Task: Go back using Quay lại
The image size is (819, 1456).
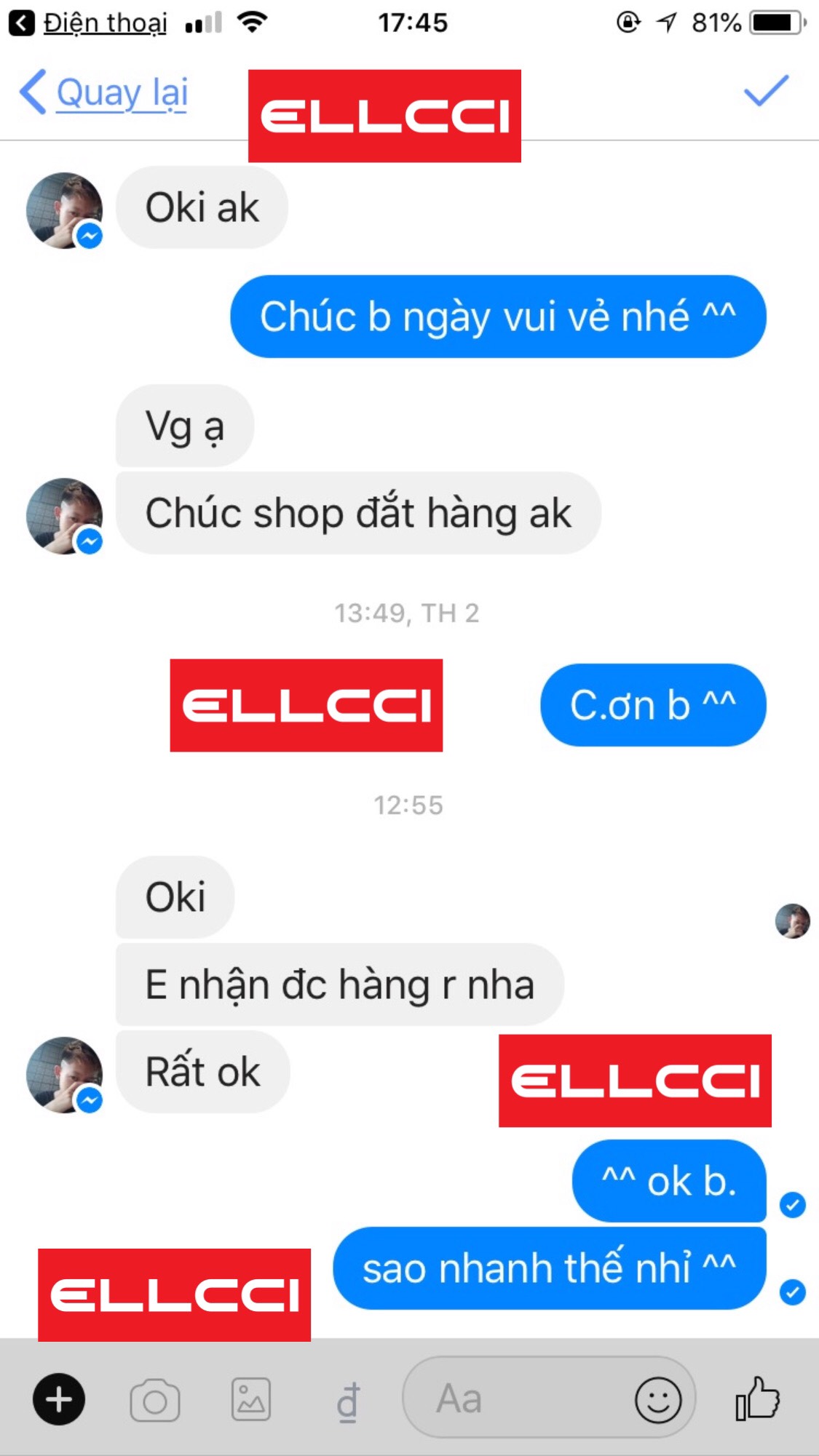Action: pyautogui.click(x=104, y=93)
